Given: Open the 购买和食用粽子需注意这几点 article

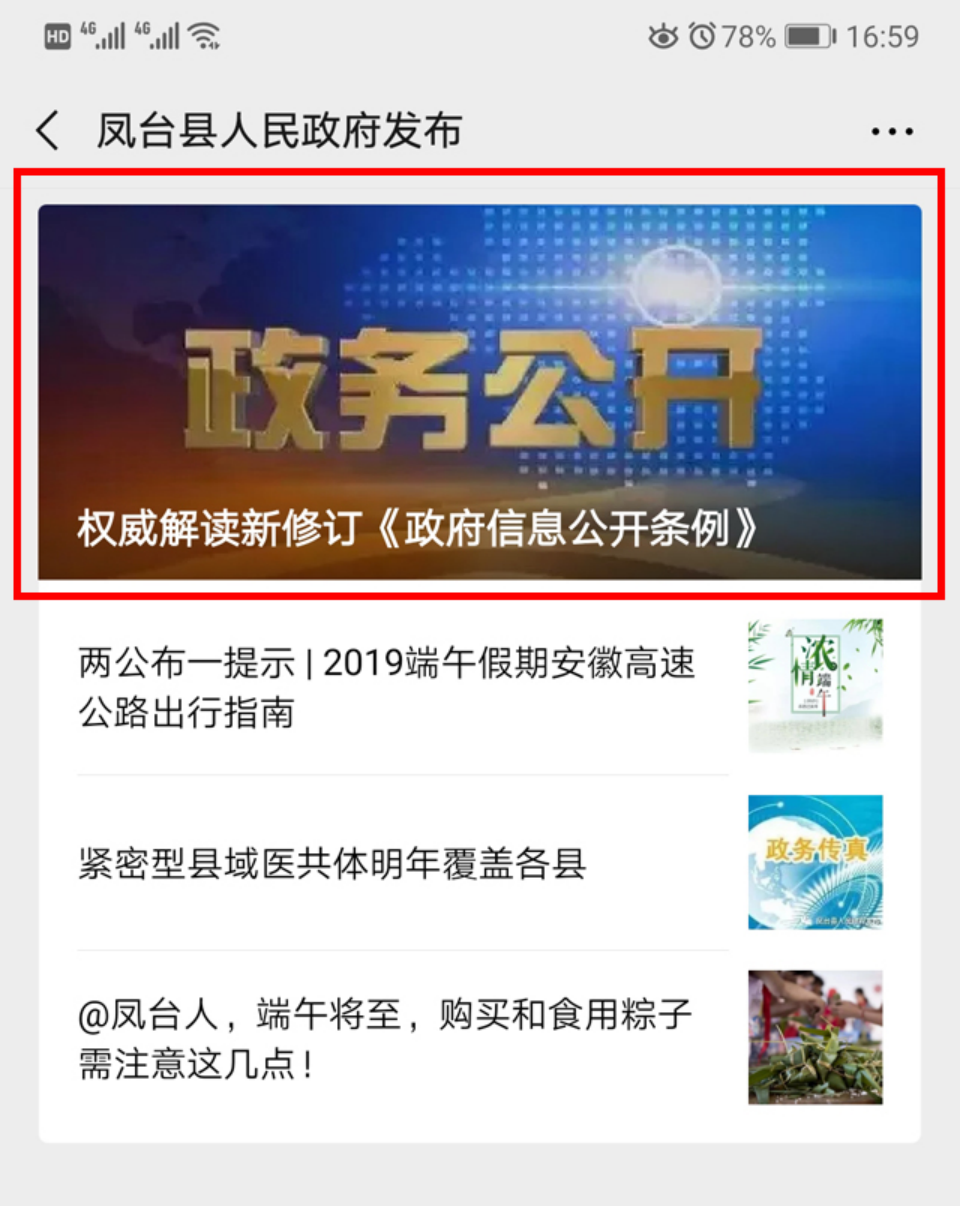Looking at the screenshot, I should click(x=400, y=1038).
